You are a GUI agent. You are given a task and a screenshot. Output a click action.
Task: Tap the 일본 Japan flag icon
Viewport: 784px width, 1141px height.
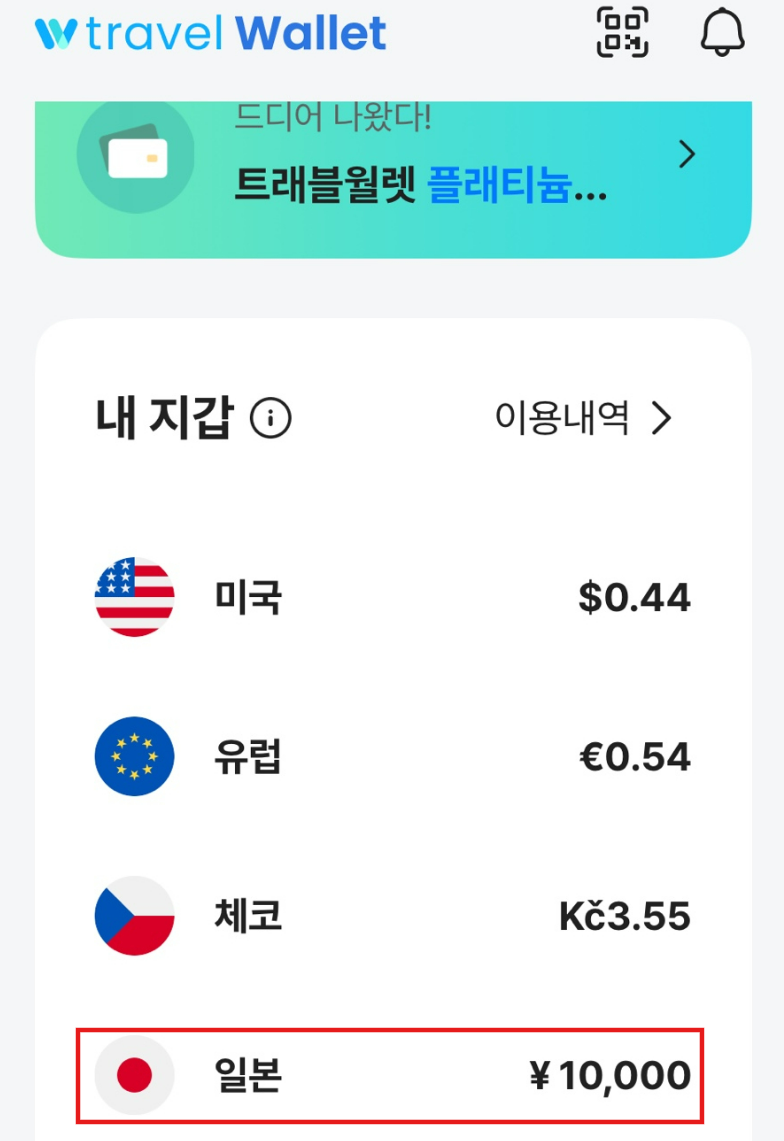tap(134, 1075)
